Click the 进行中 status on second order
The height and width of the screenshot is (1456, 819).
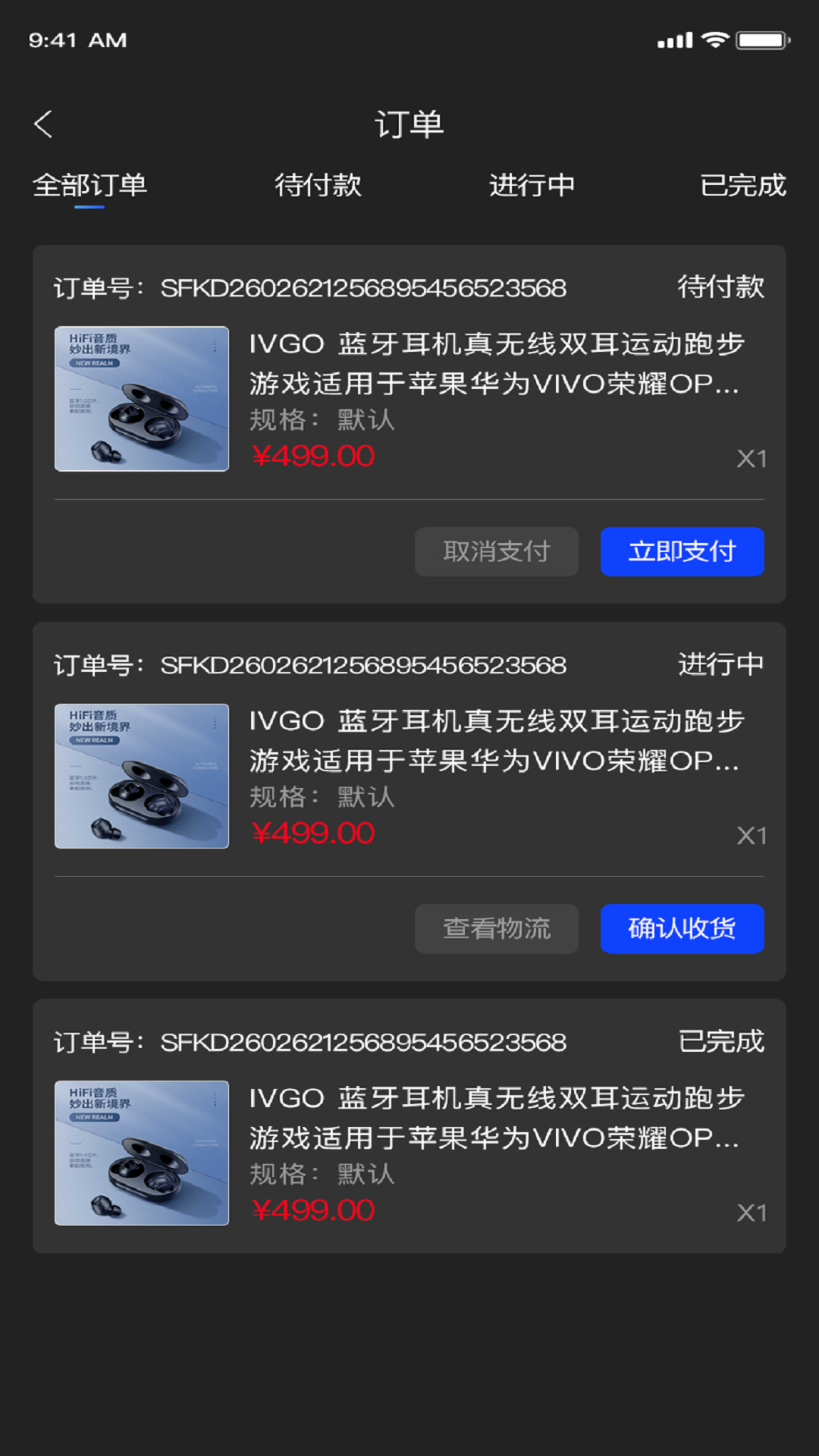720,664
